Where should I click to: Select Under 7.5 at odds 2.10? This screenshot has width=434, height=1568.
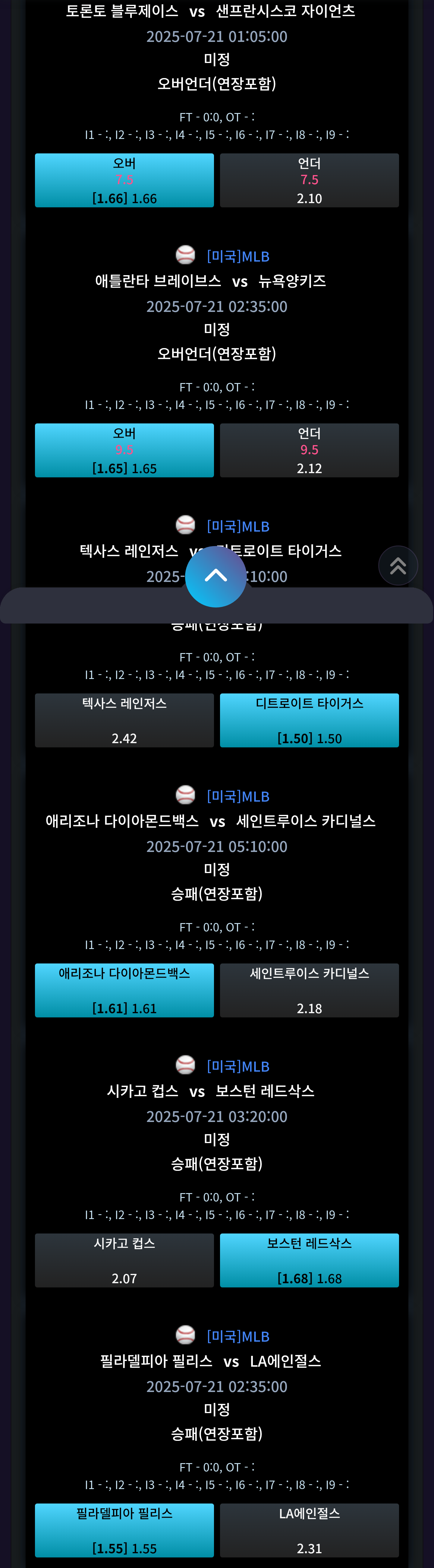tap(309, 180)
